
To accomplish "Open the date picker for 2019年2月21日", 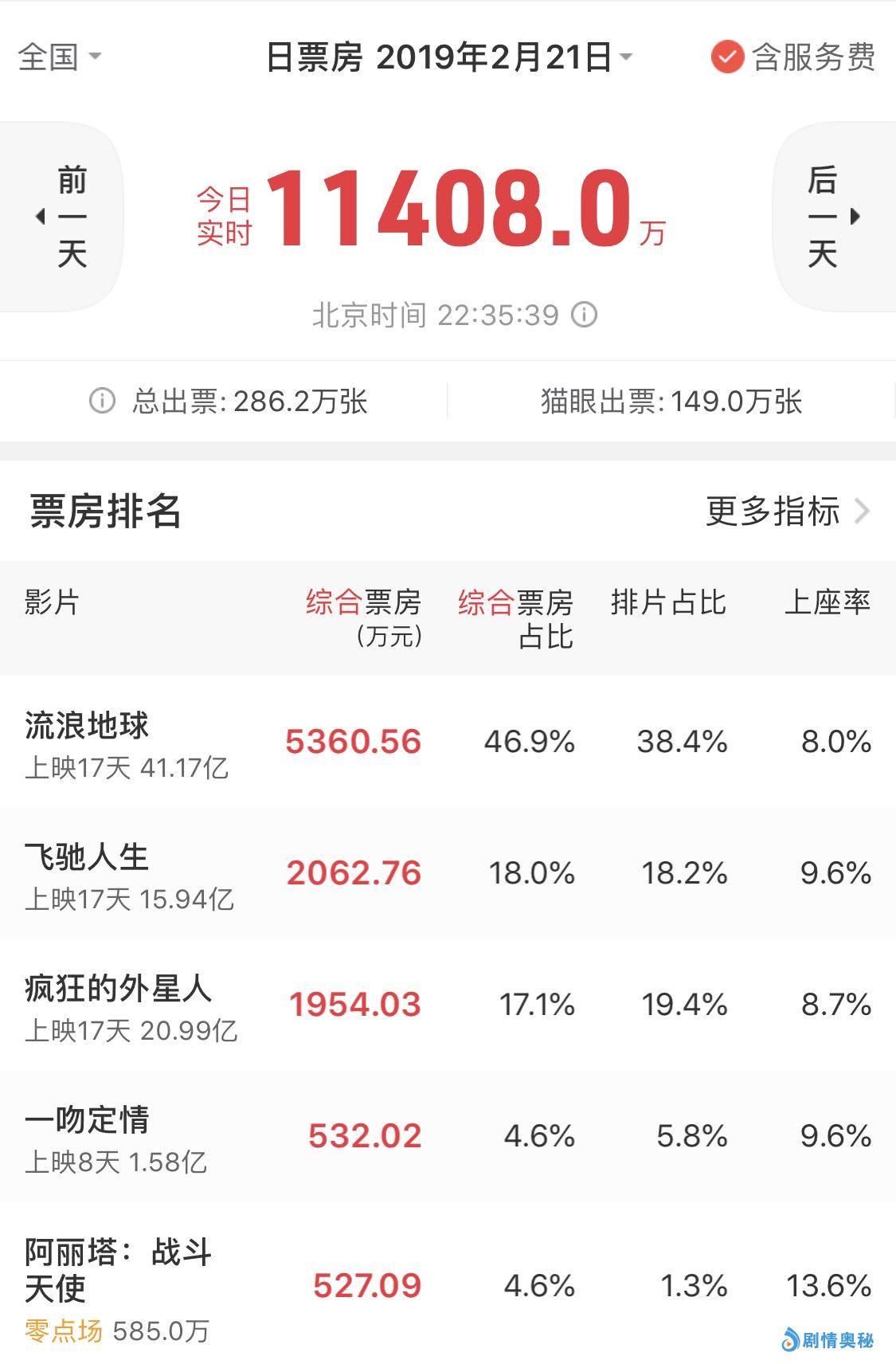I will 448,57.
